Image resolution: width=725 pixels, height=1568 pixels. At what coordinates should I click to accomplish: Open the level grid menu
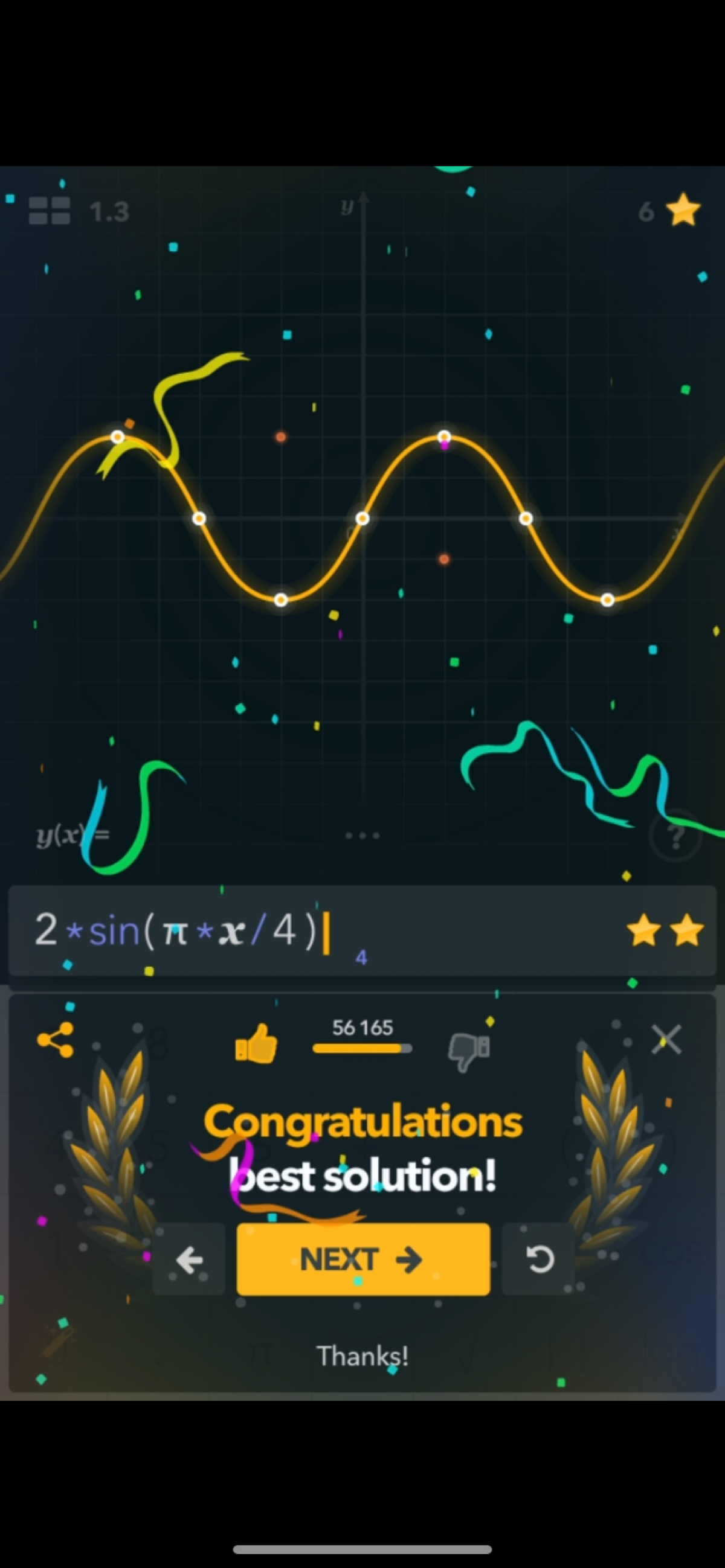pos(50,211)
